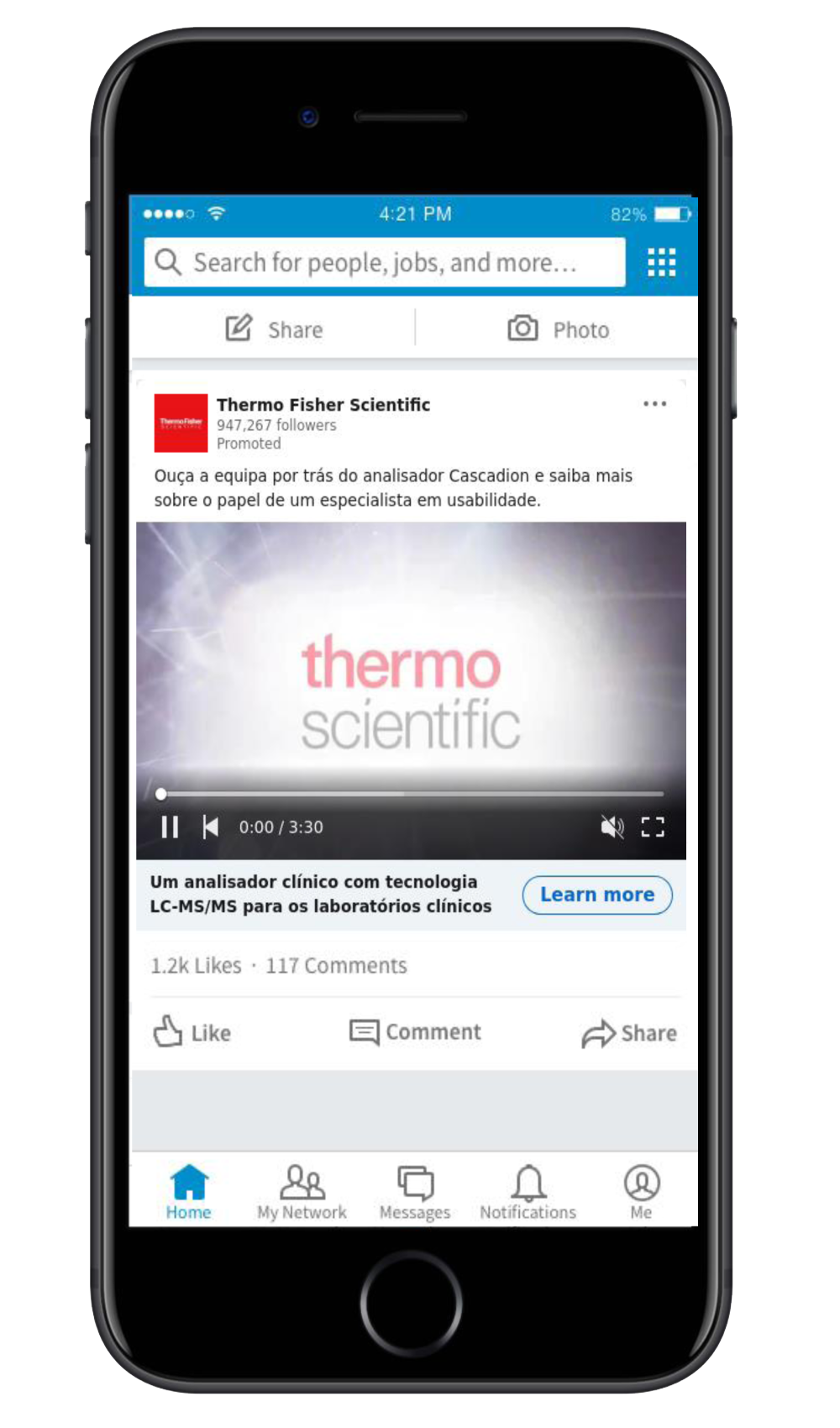This screenshot has height=1428, width=840.
Task: Like the Thermo Fisher post
Action: [x=192, y=1032]
